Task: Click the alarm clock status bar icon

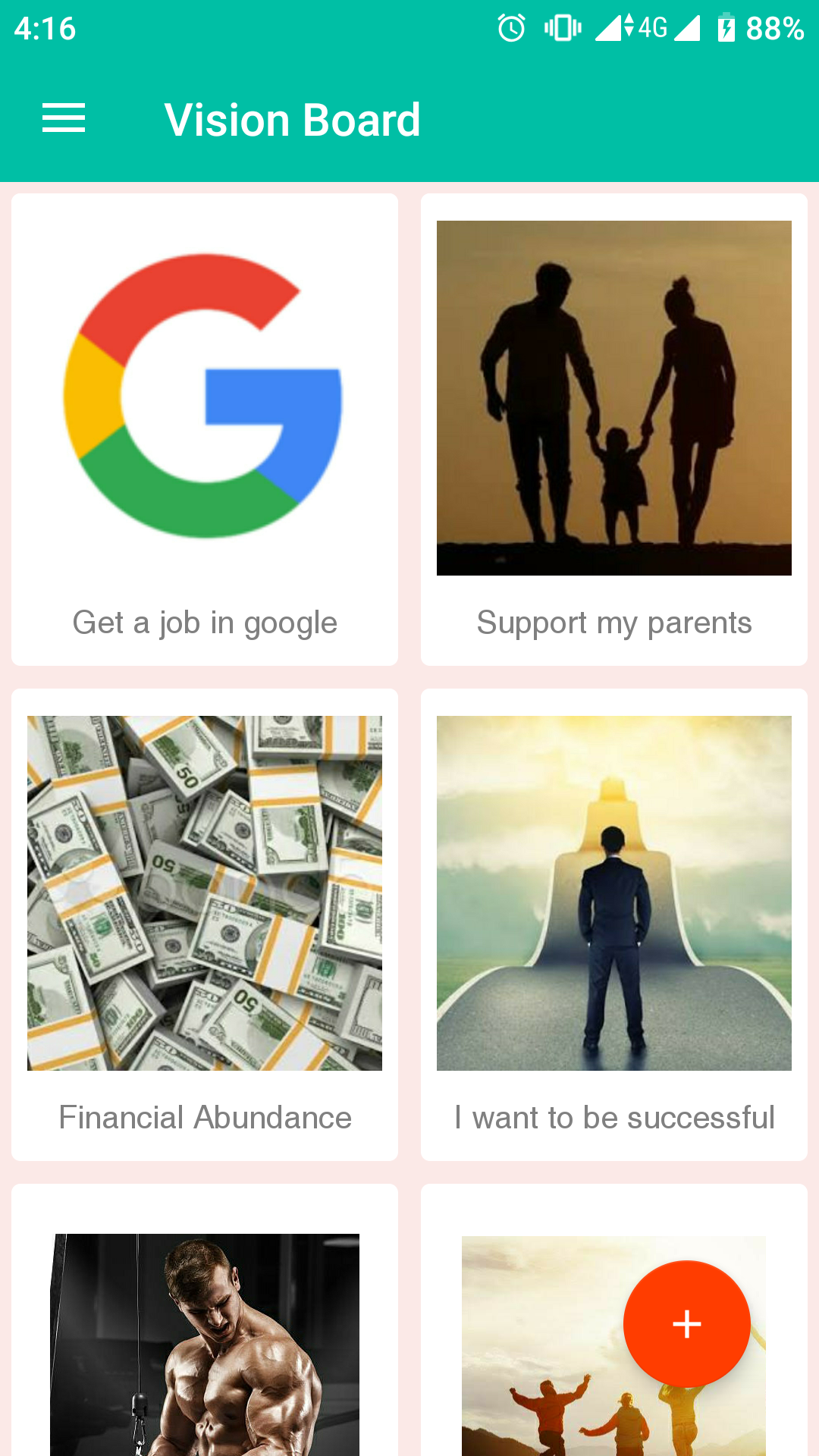Action: coord(512,27)
